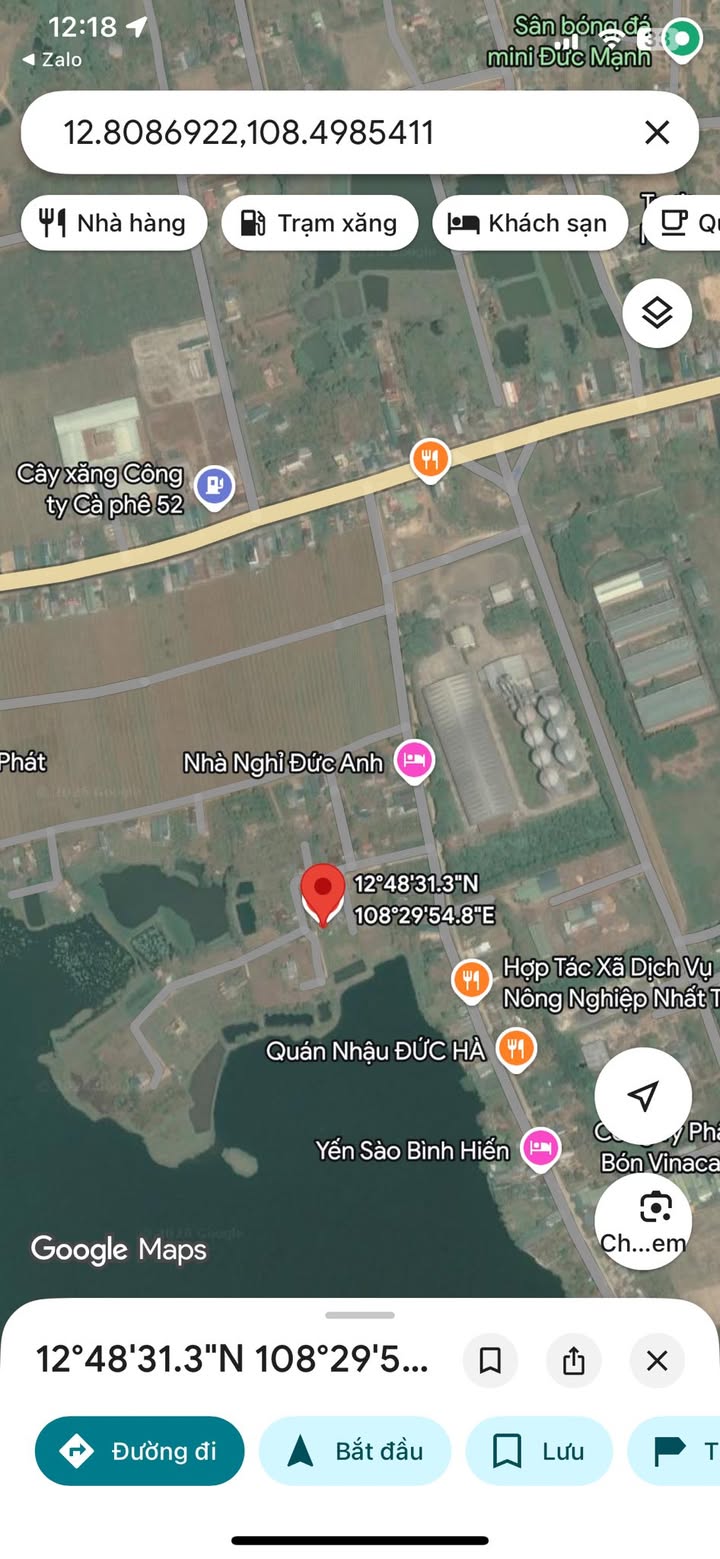Image resolution: width=720 pixels, height=1559 pixels.
Task: Select Quán Nhậu ĐỨC HÀ restaurant marker
Action: pos(515,1048)
